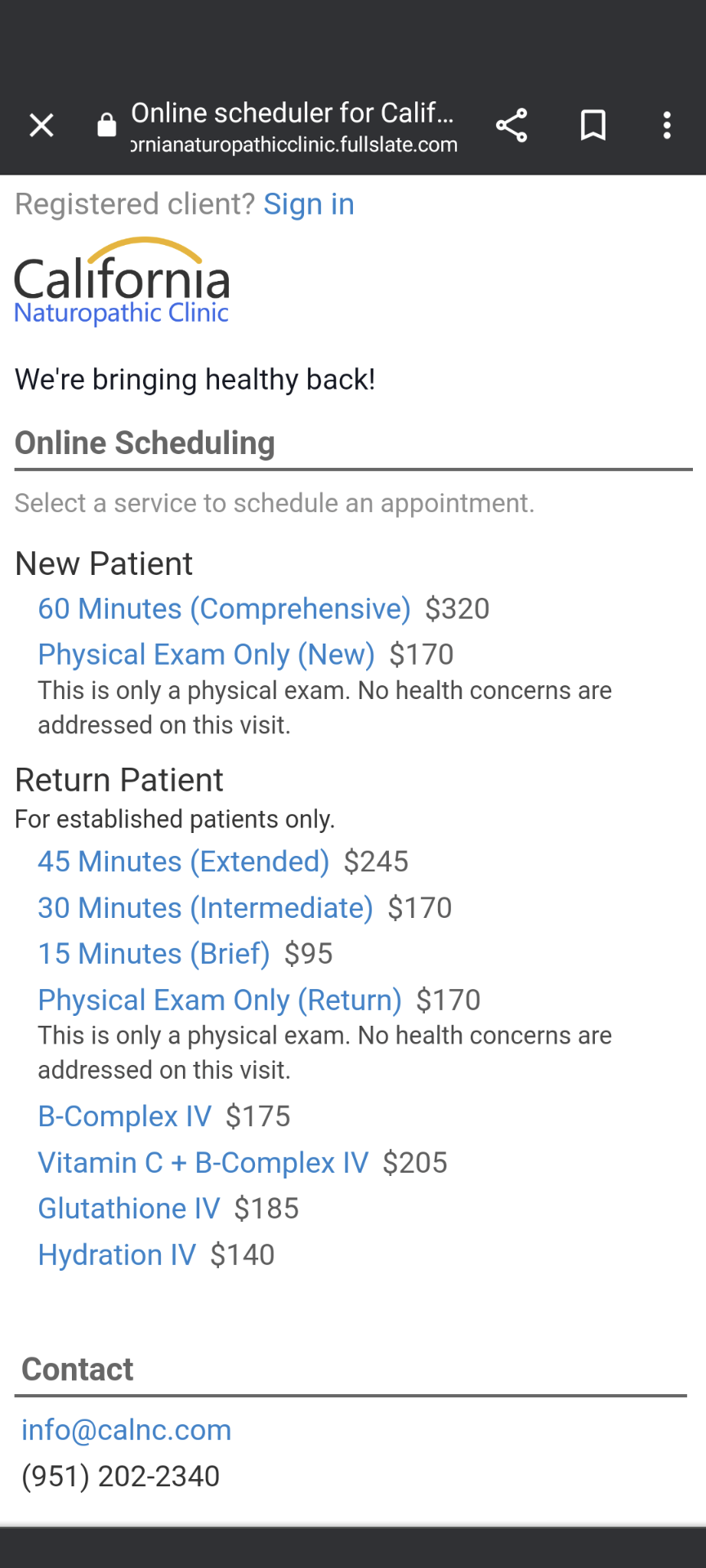Choose Physical Exam Only (Return)
The image size is (706, 1568).
click(x=220, y=1000)
